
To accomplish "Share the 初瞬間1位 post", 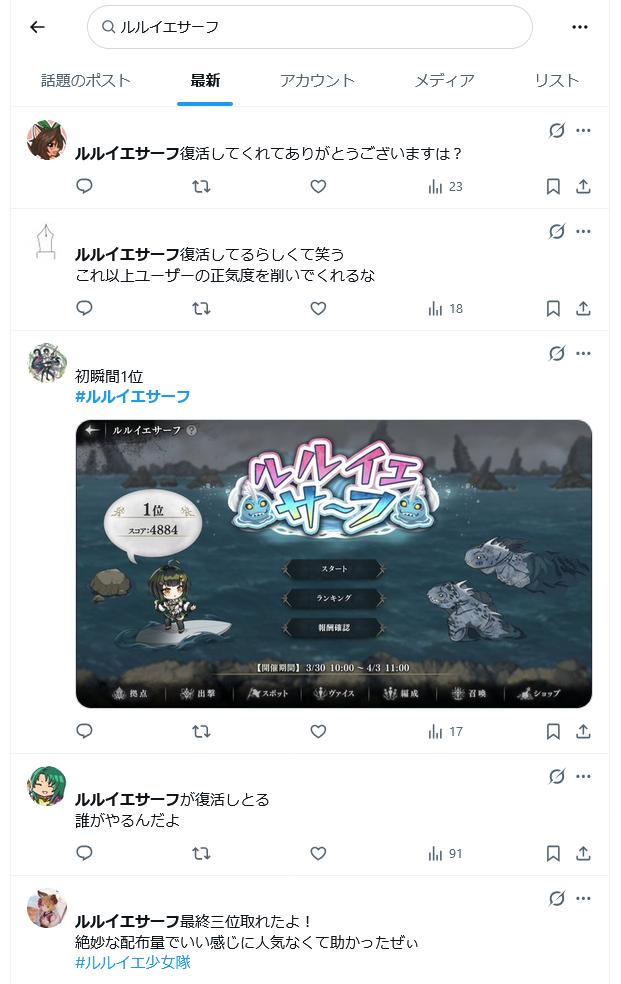I will click(583, 731).
